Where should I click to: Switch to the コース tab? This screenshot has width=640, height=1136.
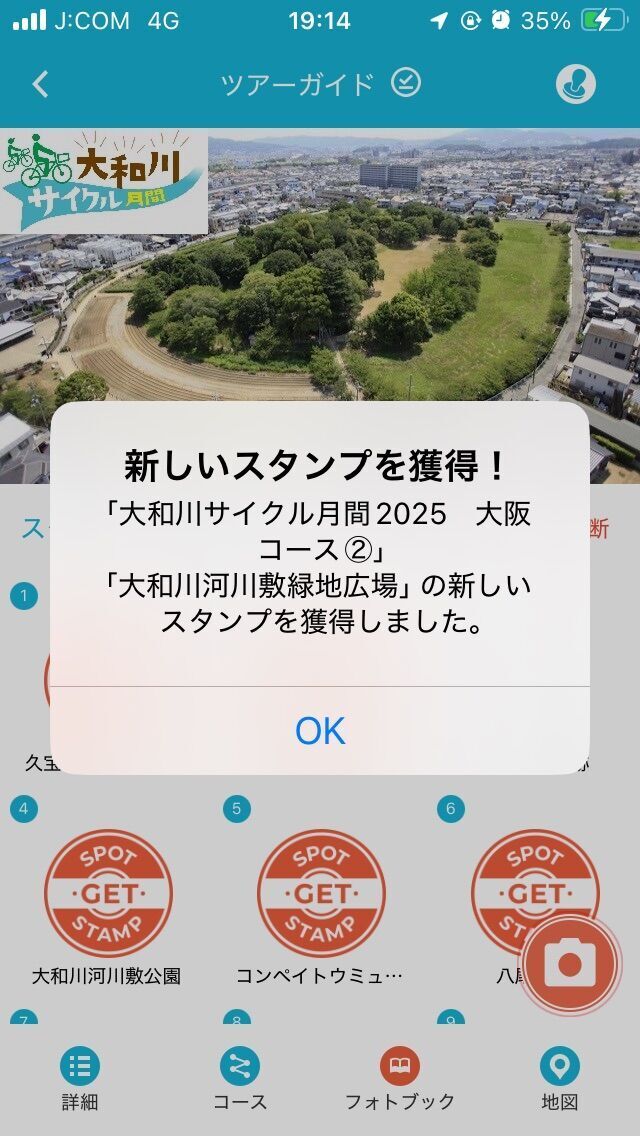pos(240,1079)
